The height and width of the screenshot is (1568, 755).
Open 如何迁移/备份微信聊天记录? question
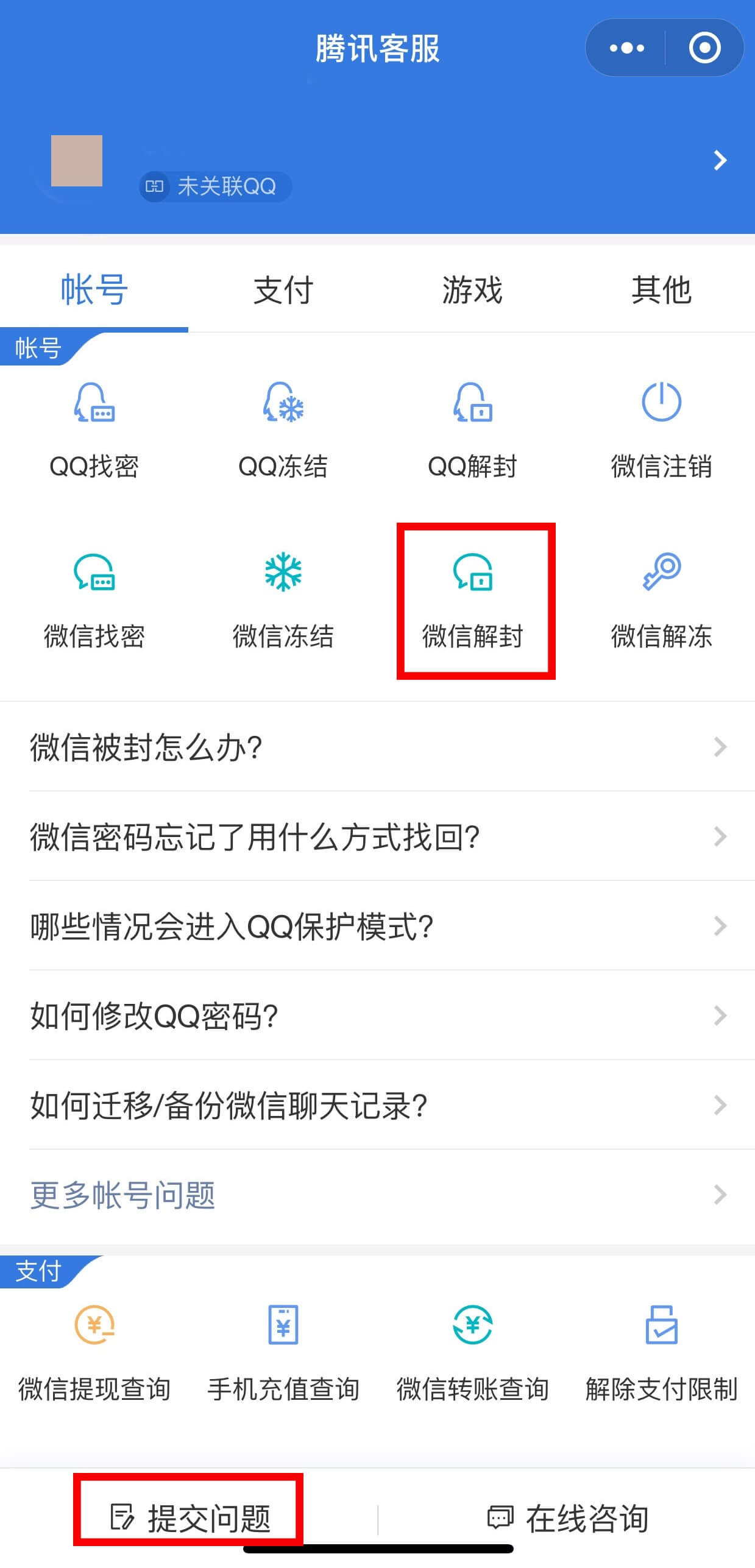point(378,1105)
